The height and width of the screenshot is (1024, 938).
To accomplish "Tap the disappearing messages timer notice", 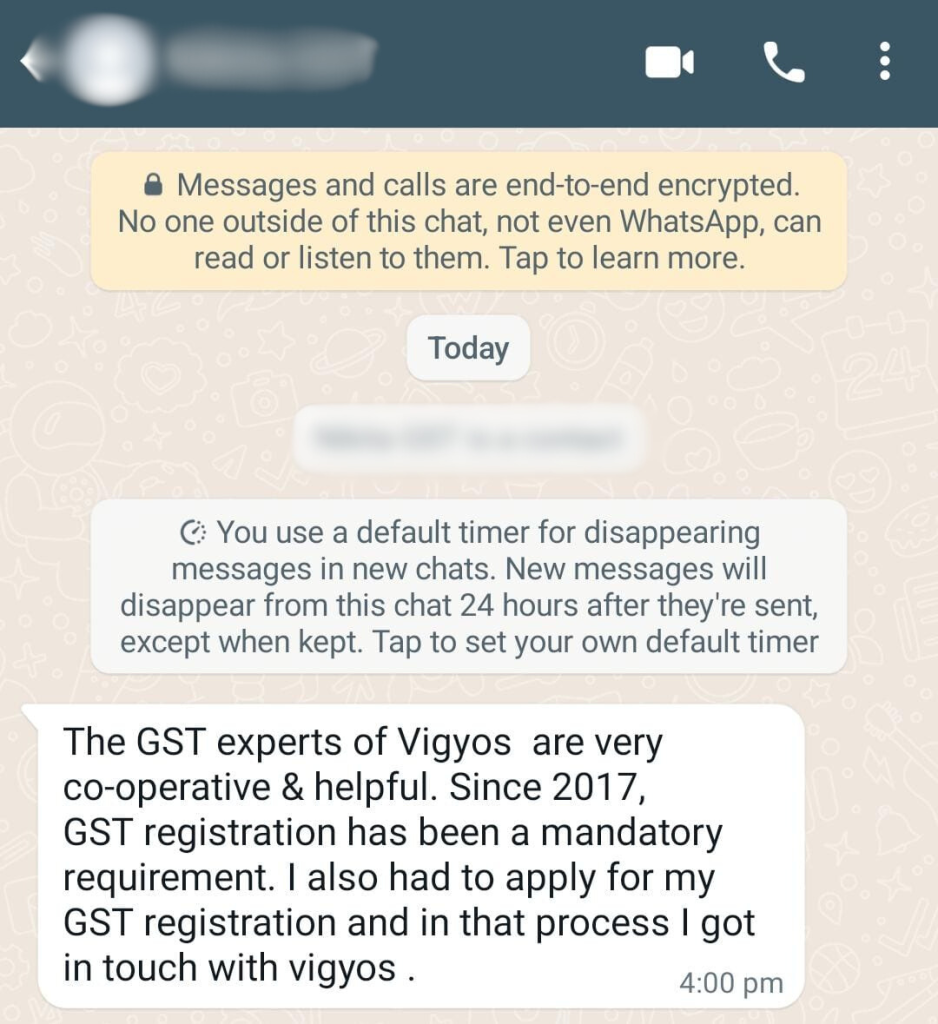I will 469,587.
